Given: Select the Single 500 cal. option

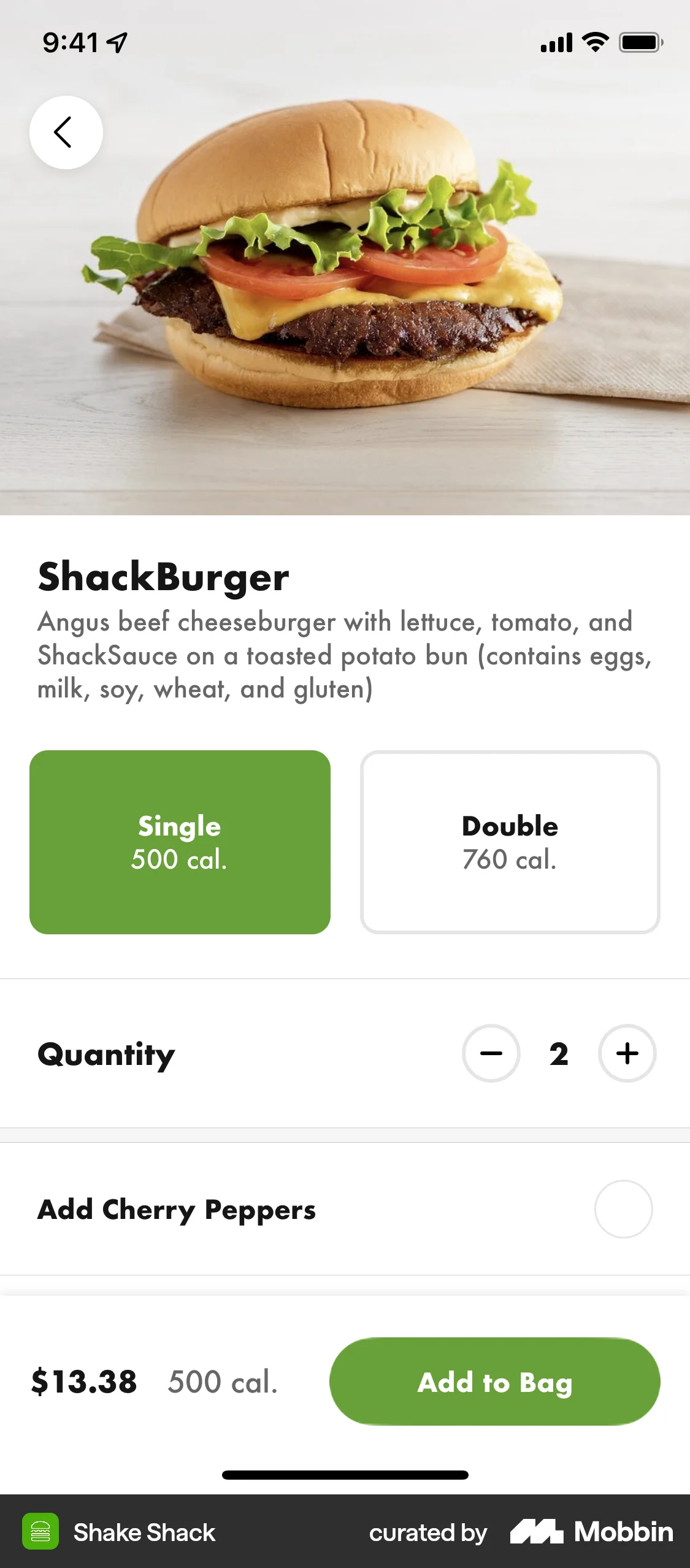Looking at the screenshot, I should tap(180, 842).
